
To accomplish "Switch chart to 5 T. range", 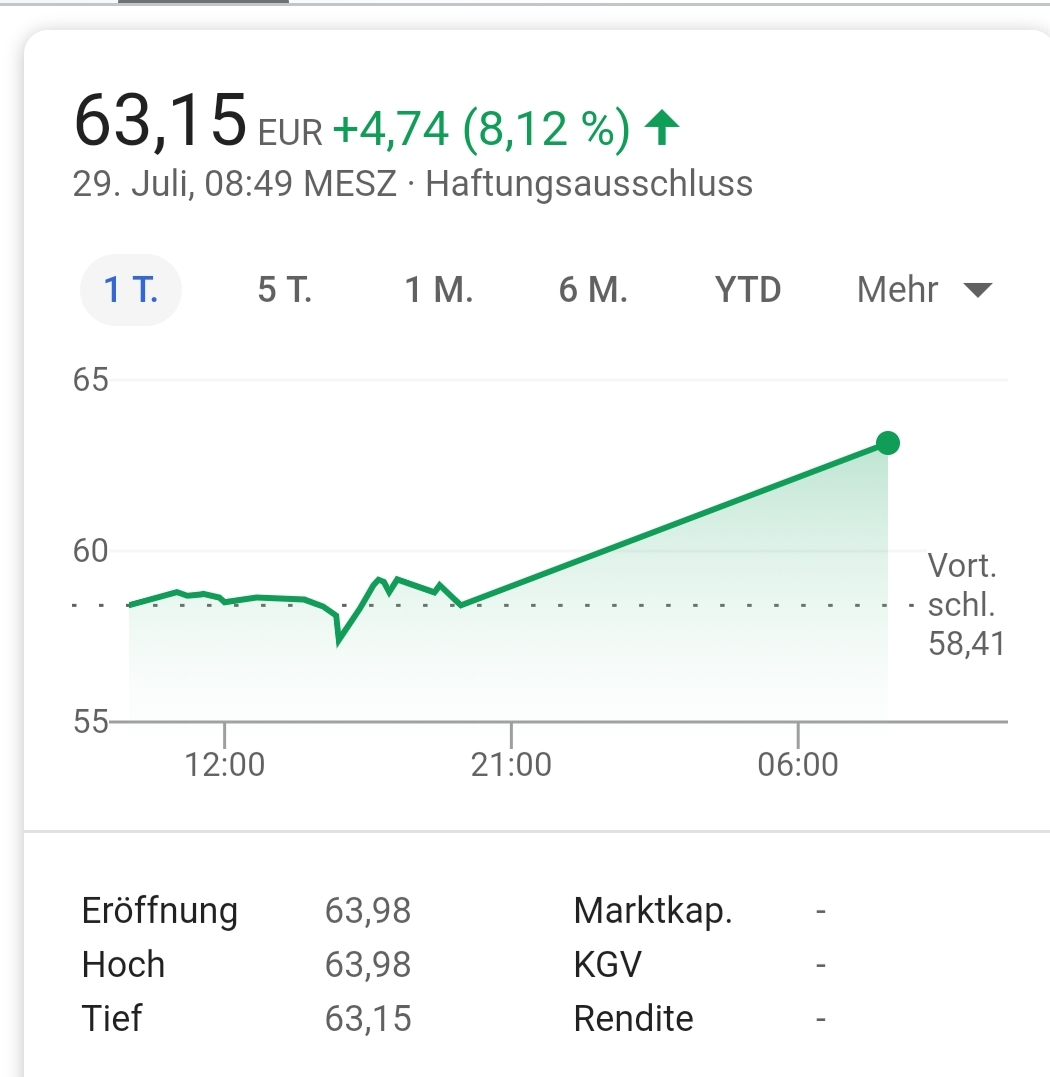I will 285,290.
